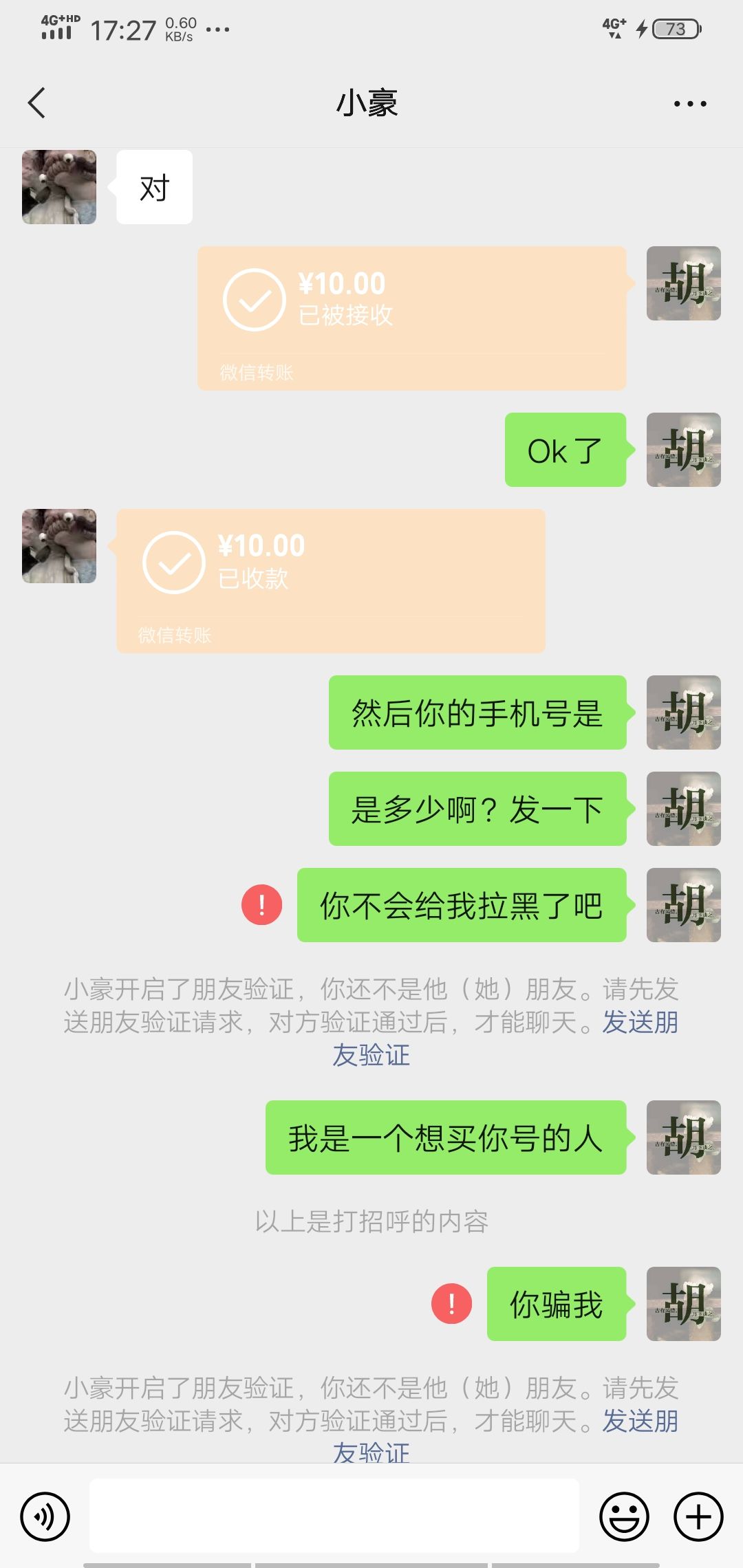
Task: Open the chat info overflow menu
Action: point(690,104)
